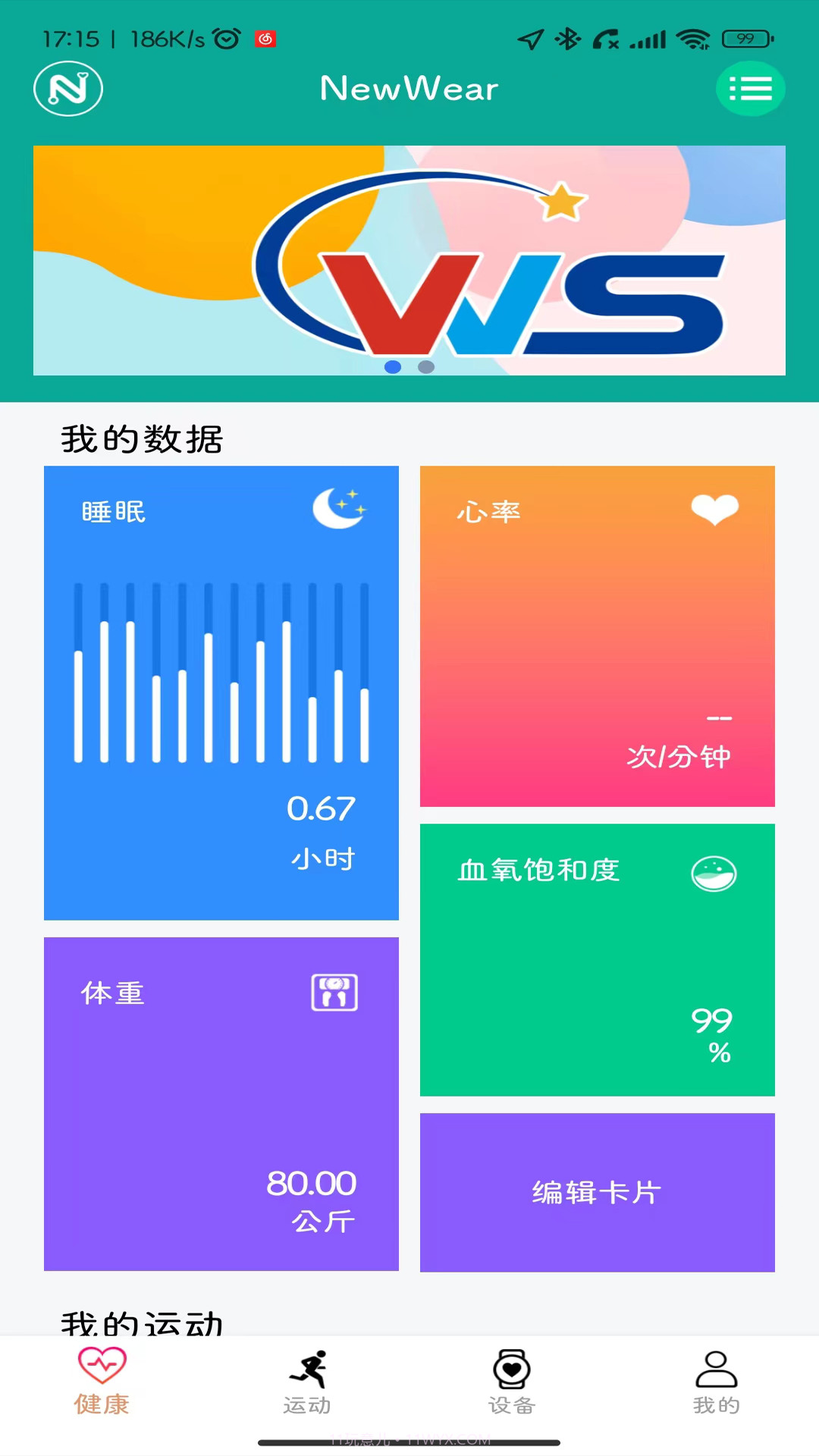Tap the 编辑卡片 button
Viewport: 819px width, 1456px height.
click(598, 1192)
